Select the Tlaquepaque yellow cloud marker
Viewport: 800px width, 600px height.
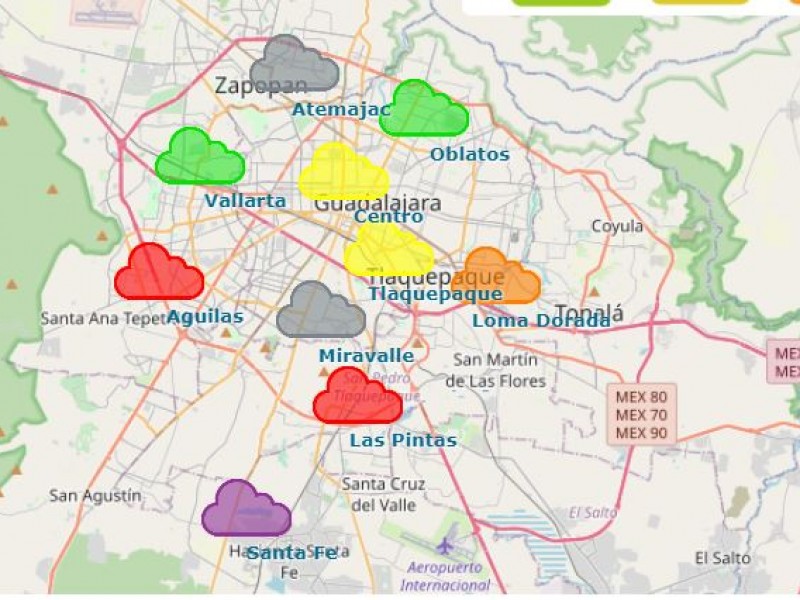pyautogui.click(x=388, y=253)
